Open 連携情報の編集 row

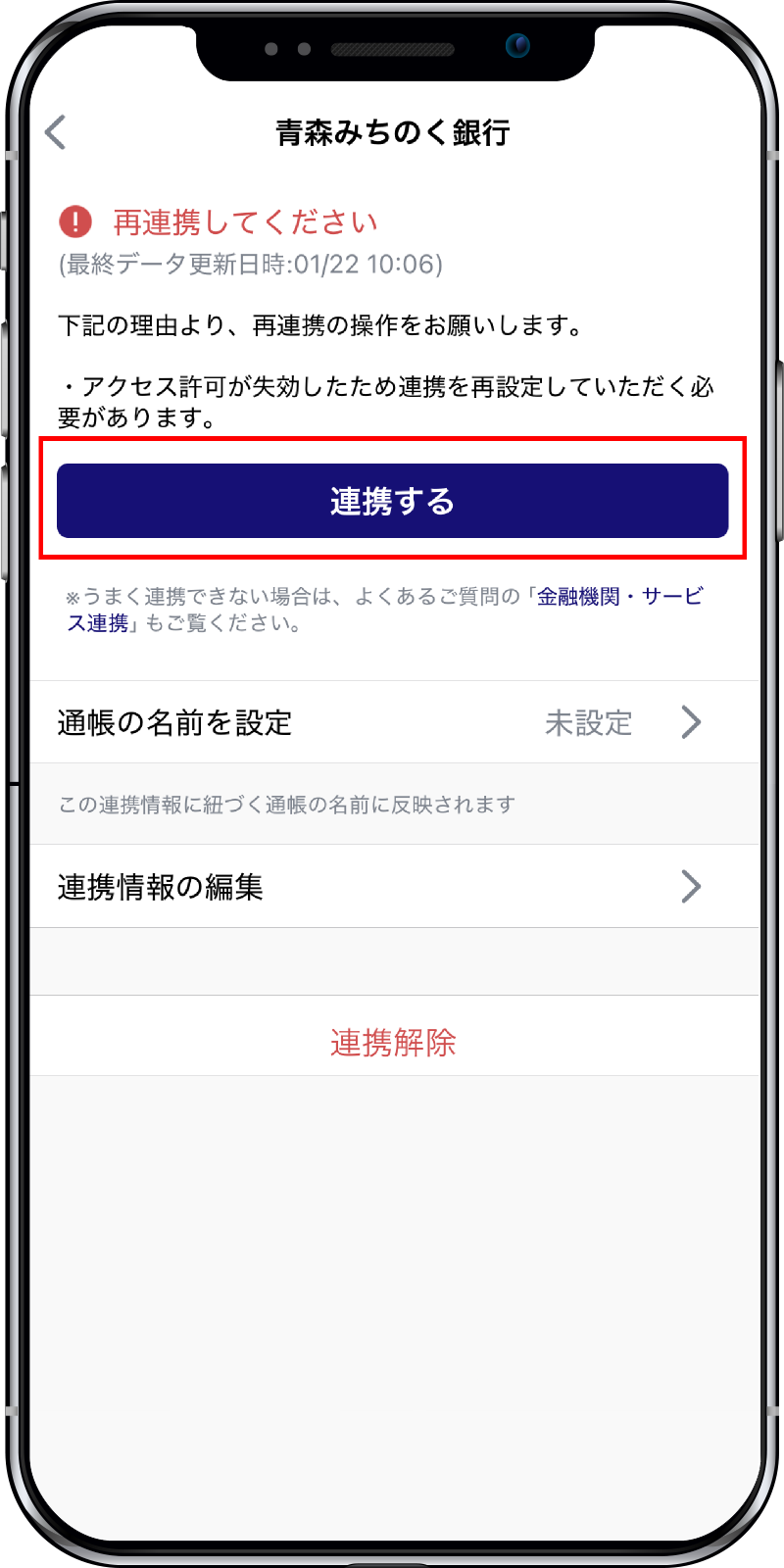pyautogui.click(x=392, y=887)
